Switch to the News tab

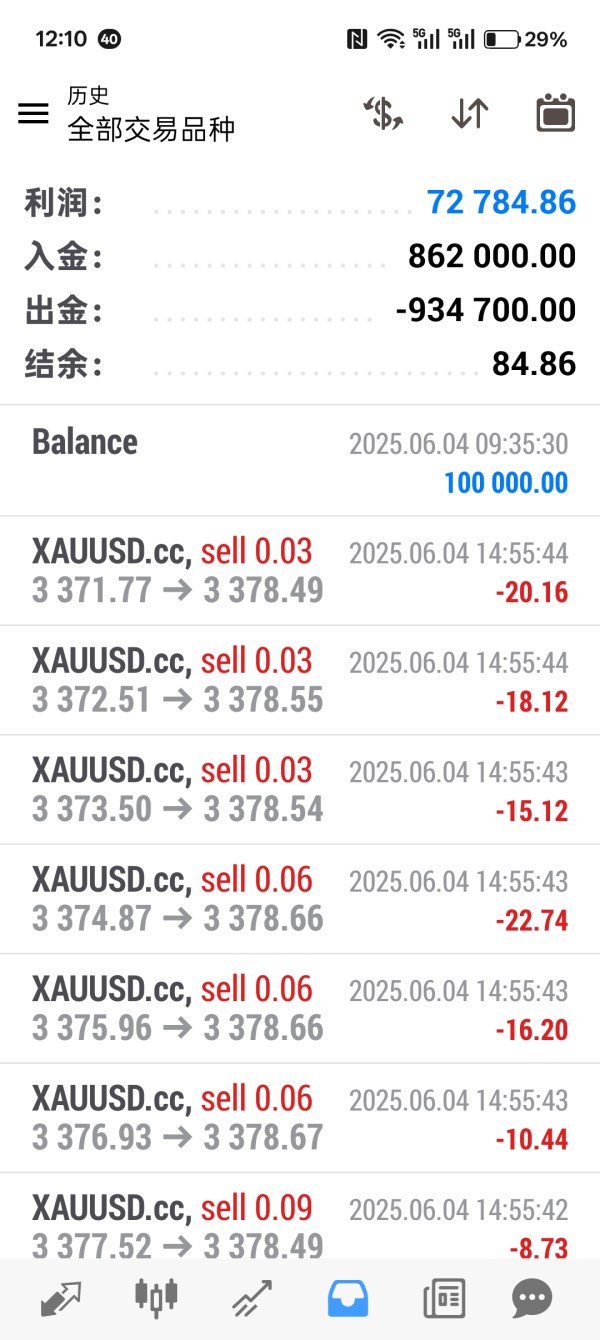point(444,1298)
